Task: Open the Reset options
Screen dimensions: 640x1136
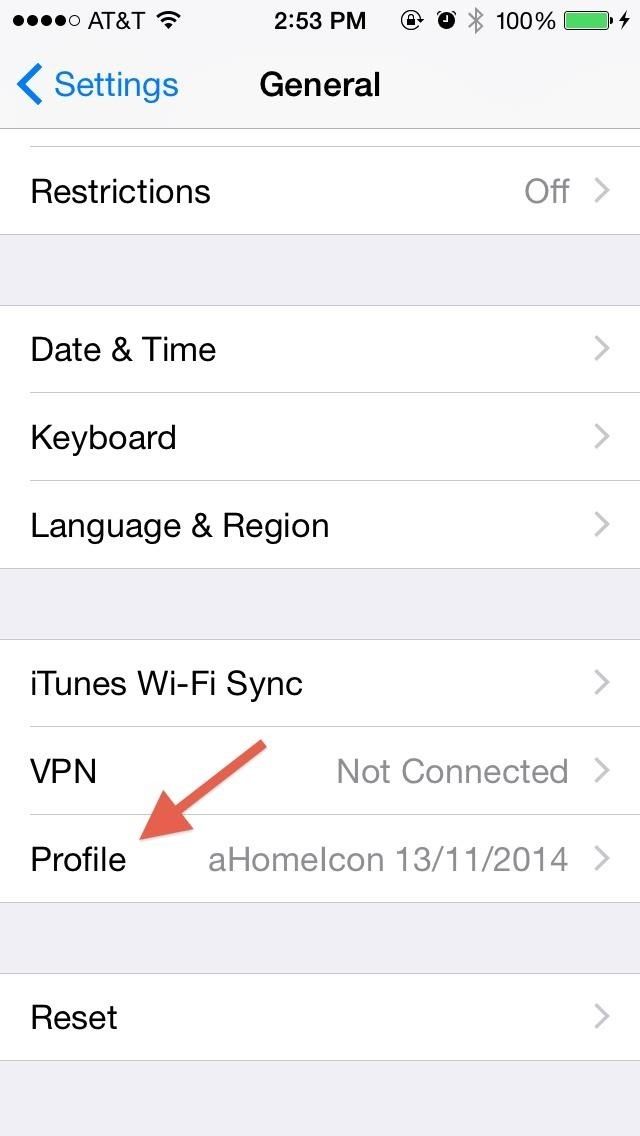Action: pyautogui.click(x=320, y=1017)
